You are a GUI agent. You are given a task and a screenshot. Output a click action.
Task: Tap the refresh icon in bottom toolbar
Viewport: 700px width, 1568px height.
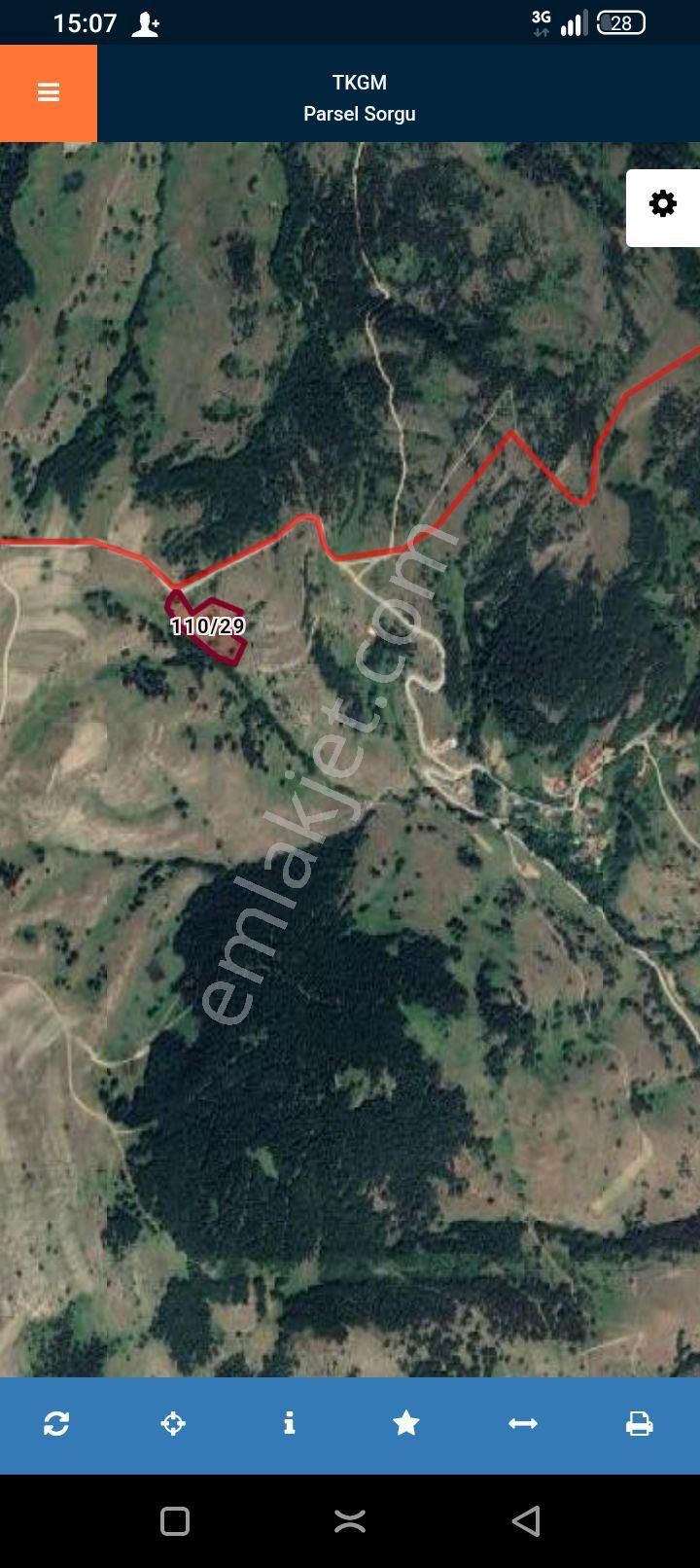[x=56, y=1424]
